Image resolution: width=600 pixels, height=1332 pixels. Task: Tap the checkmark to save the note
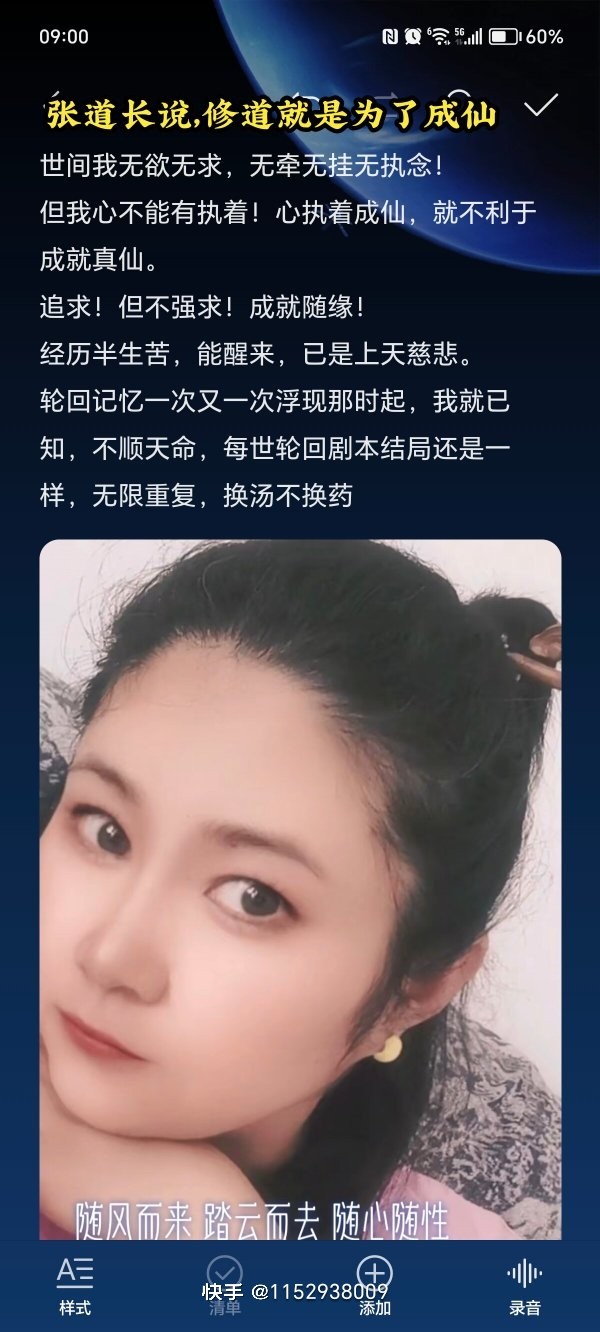[541, 105]
